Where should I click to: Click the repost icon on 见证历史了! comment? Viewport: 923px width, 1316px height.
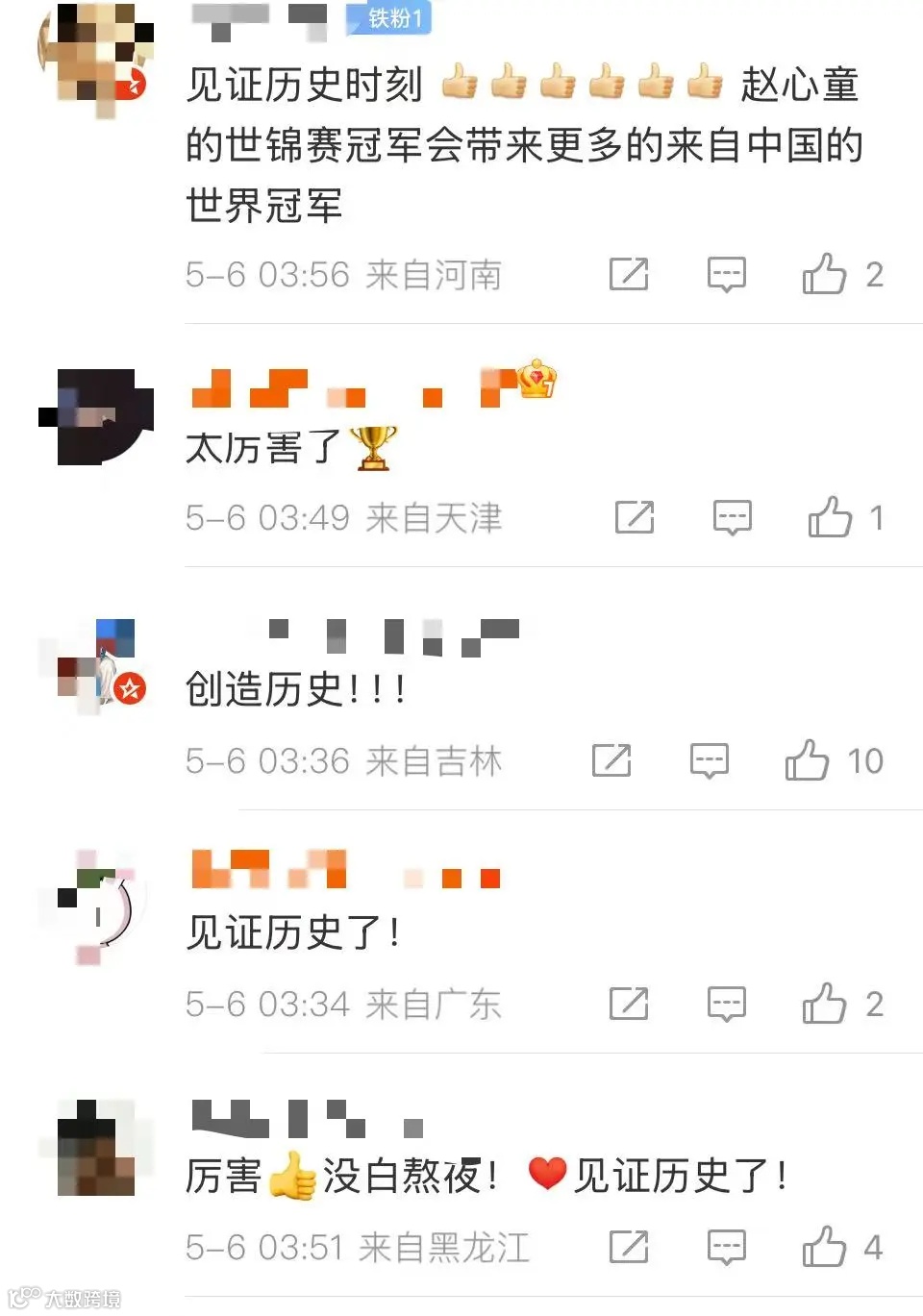[x=629, y=1004]
